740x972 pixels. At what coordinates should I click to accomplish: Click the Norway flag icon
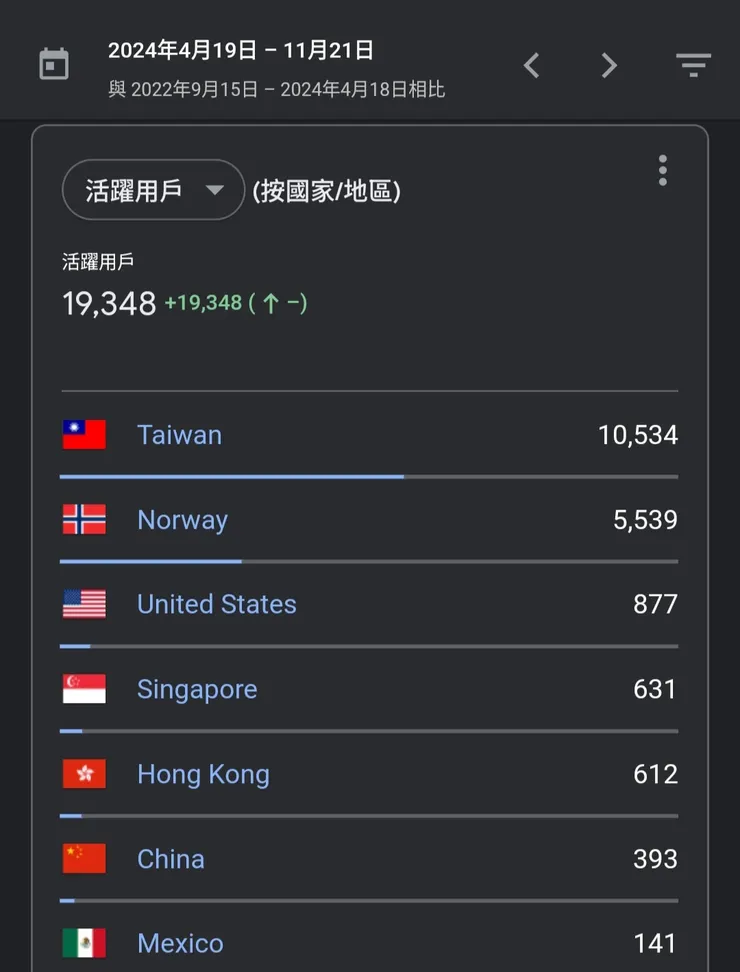84,519
